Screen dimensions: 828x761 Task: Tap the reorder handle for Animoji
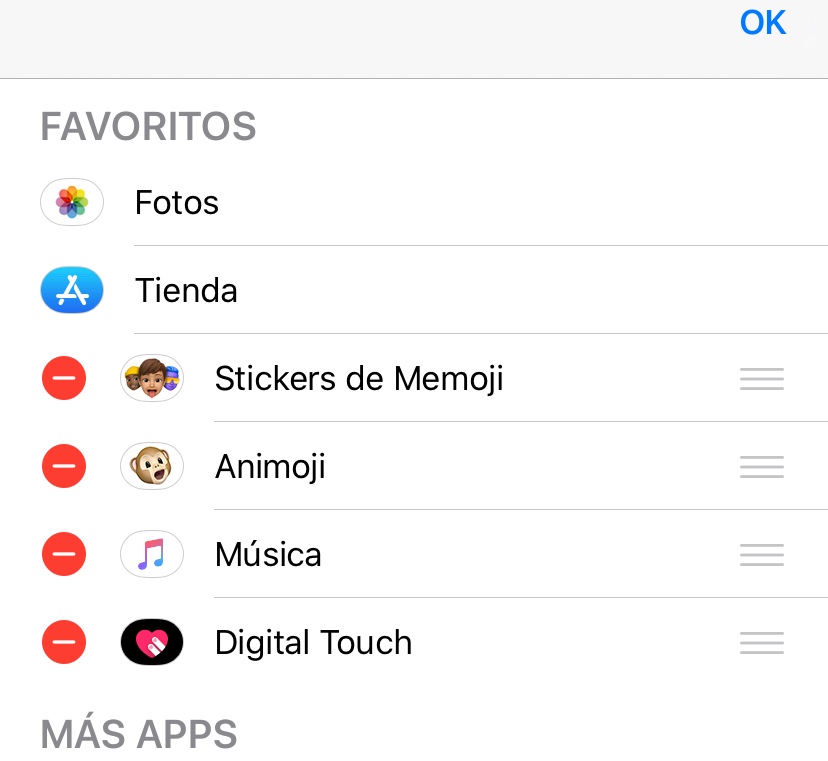(762, 467)
